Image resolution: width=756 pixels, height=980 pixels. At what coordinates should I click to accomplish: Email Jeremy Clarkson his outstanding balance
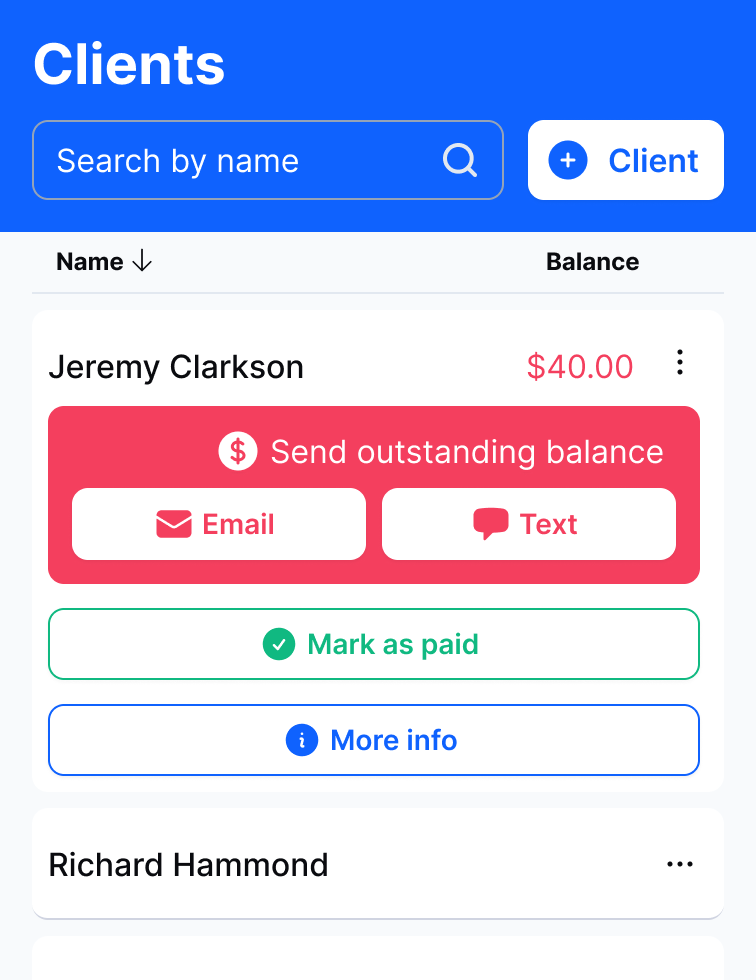[x=219, y=524]
